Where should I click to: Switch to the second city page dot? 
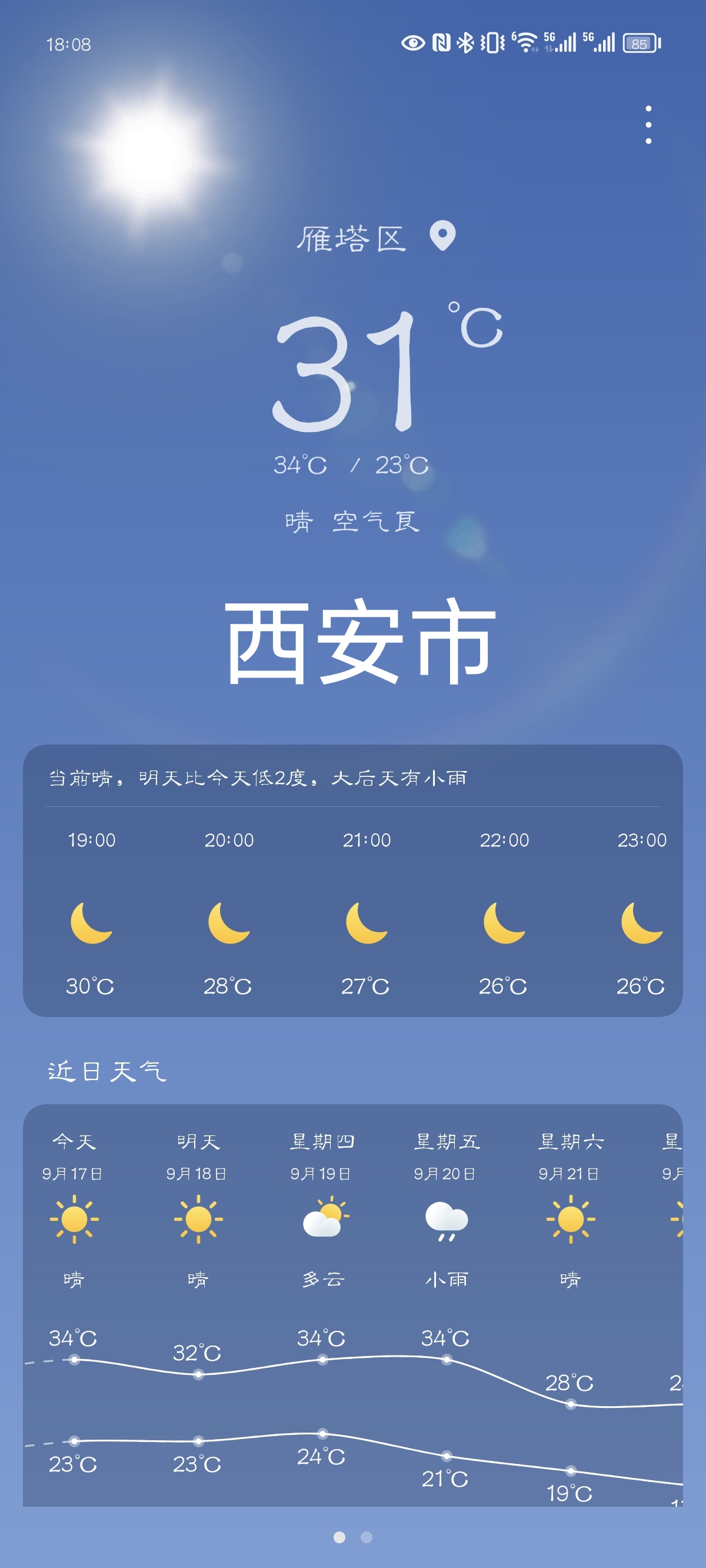tap(367, 1537)
